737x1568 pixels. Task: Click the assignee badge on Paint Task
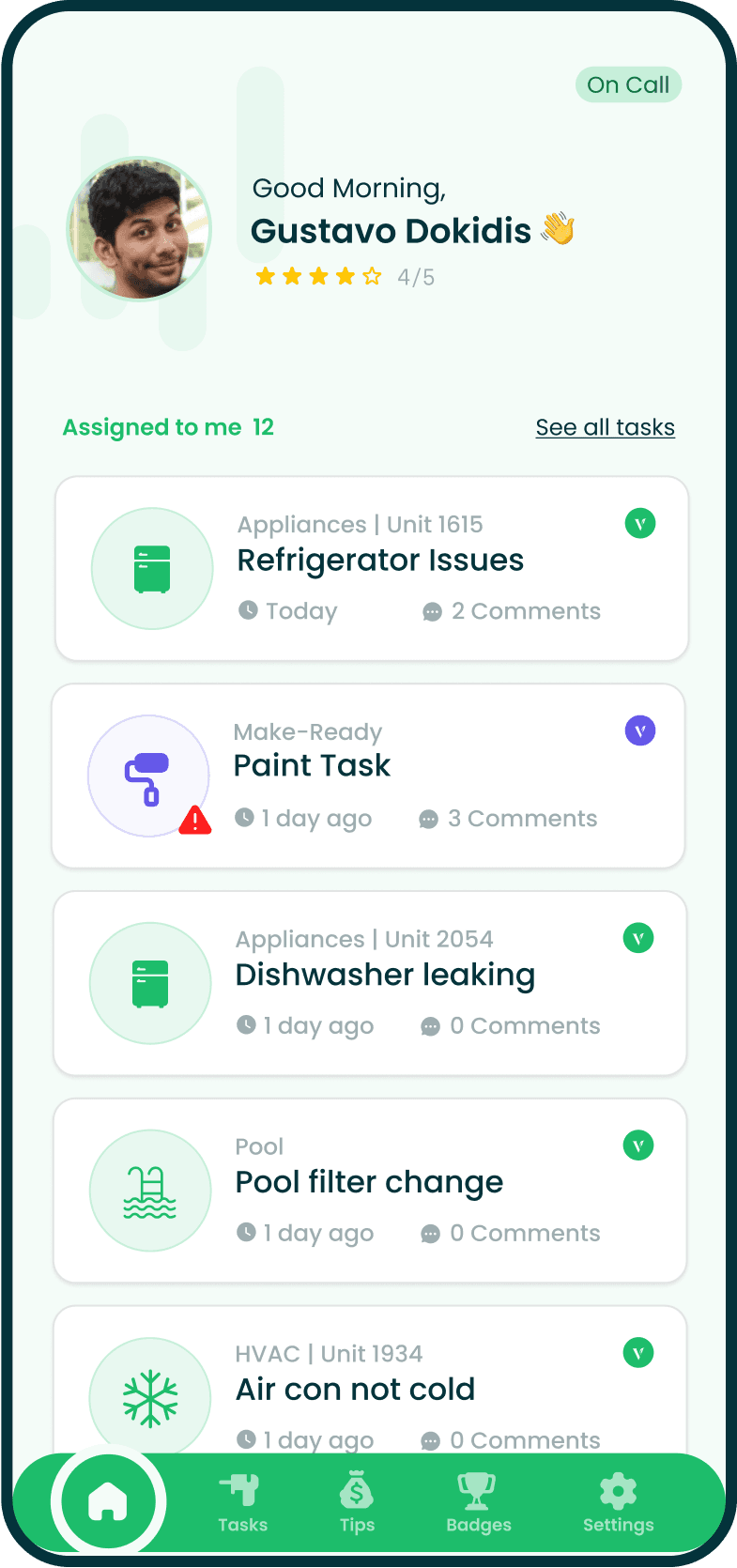tap(639, 730)
